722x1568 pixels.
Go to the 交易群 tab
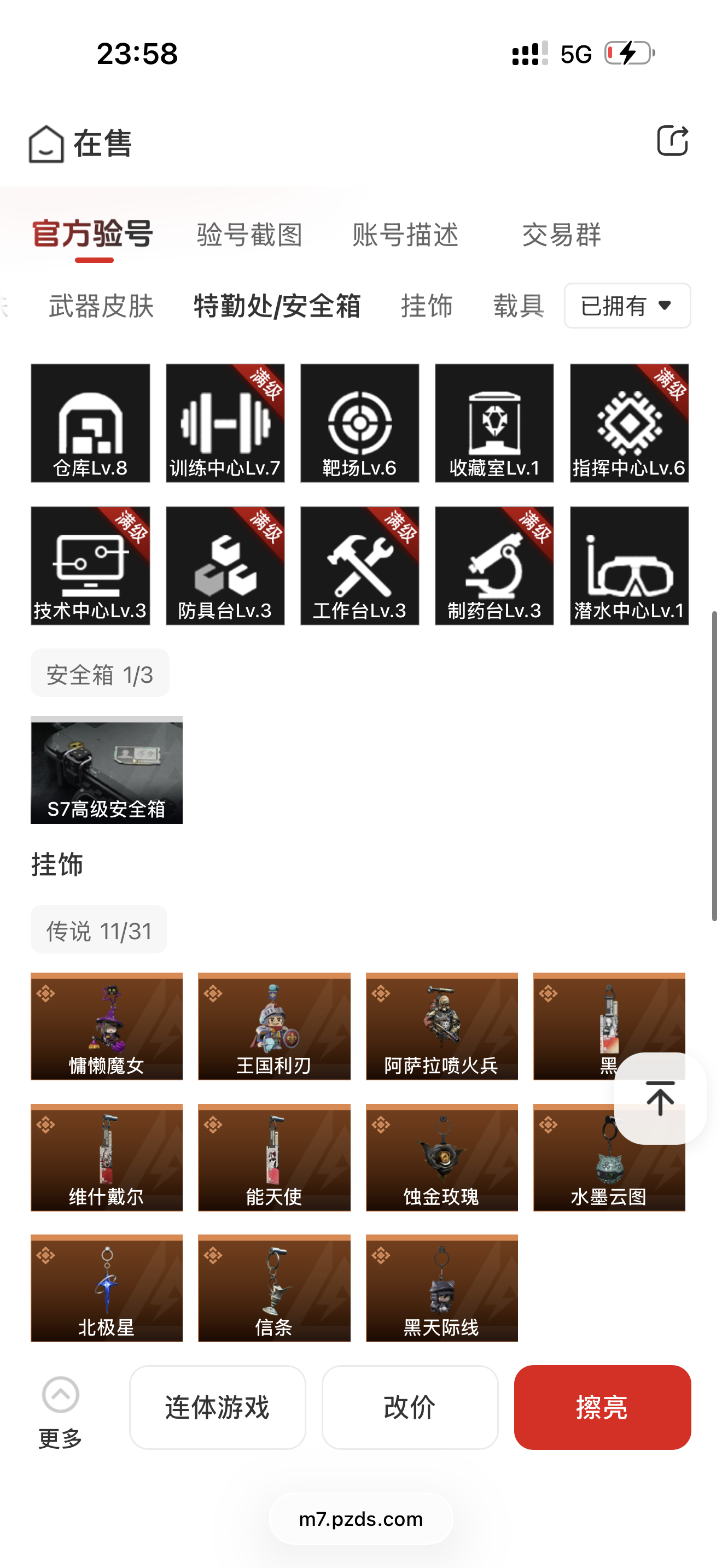(x=561, y=235)
